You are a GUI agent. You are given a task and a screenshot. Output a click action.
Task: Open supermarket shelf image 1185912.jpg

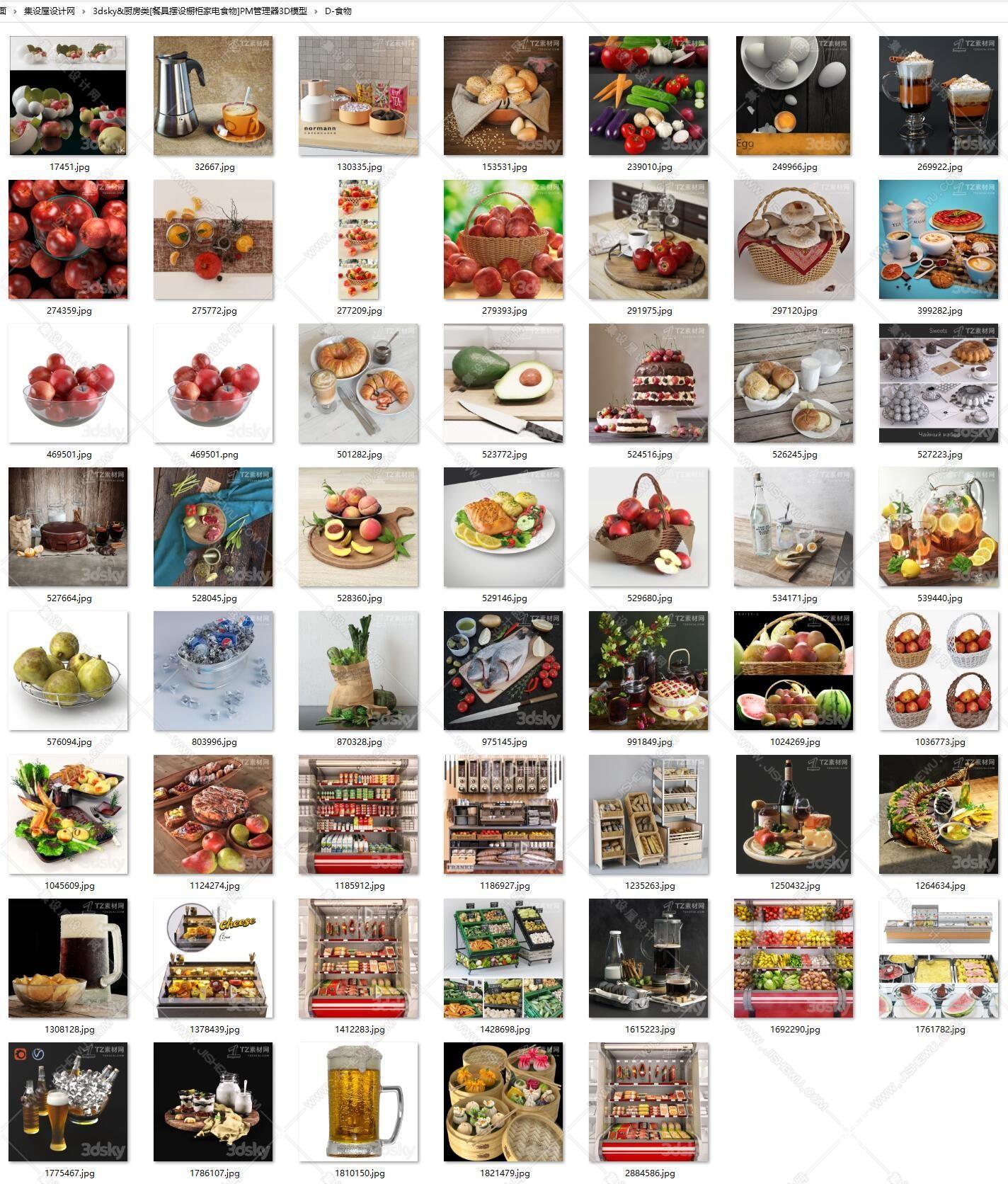click(x=358, y=815)
